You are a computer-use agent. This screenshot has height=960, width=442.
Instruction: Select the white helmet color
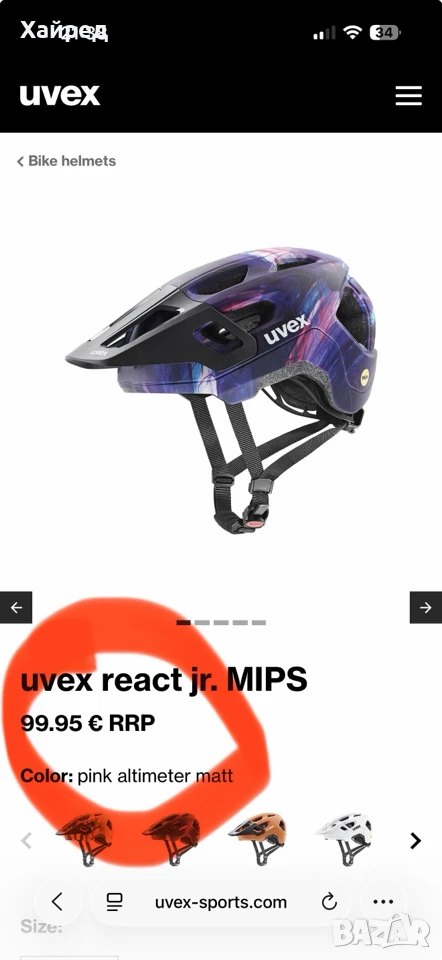coord(343,839)
